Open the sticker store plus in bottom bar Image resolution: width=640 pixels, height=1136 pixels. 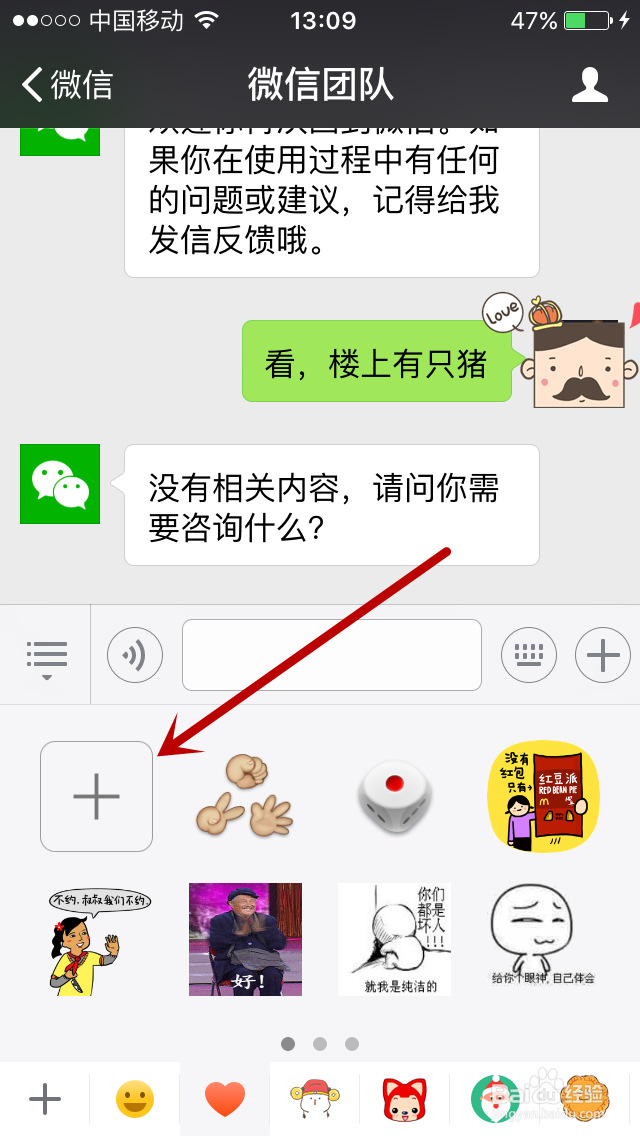(45, 1100)
